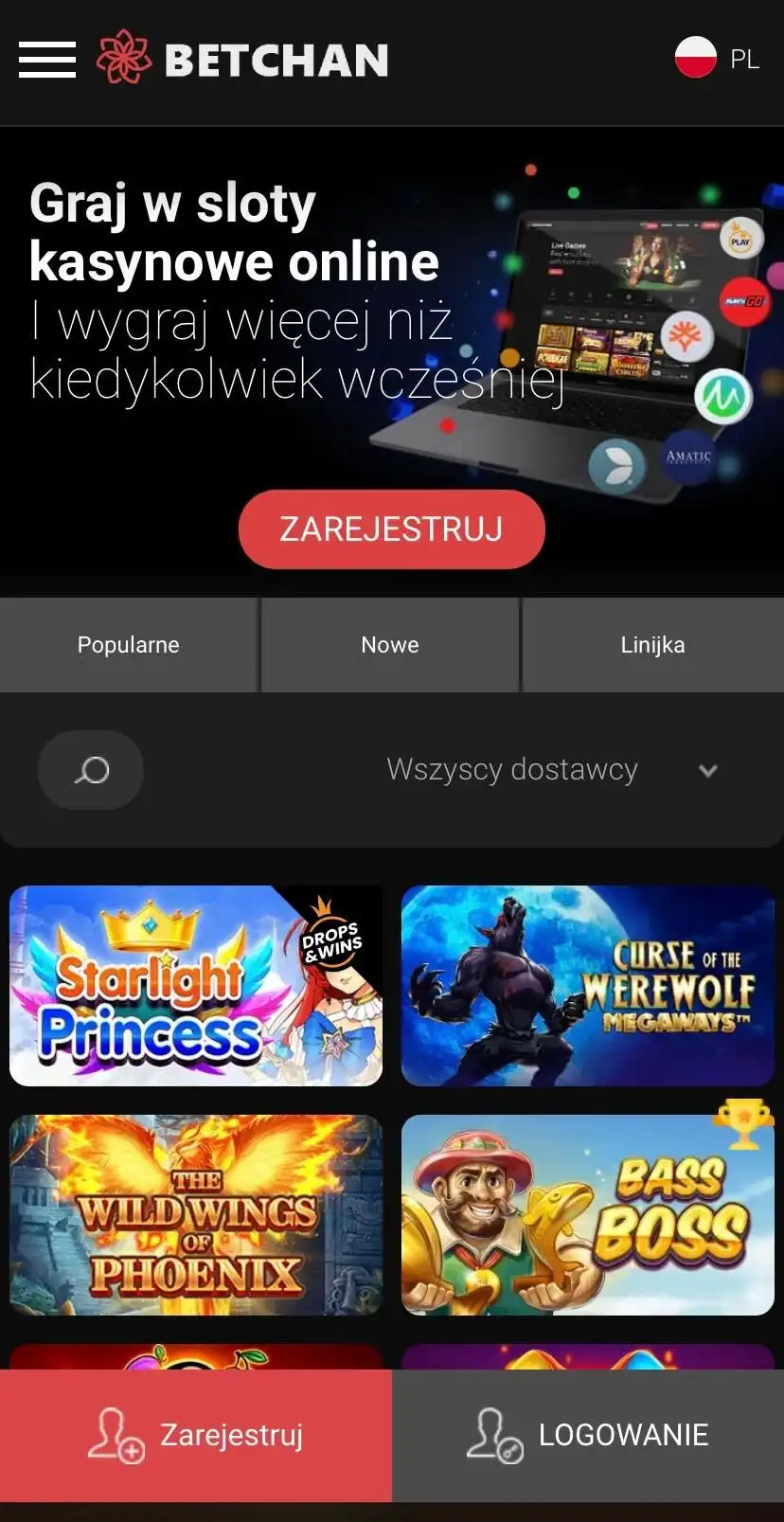This screenshot has height=1522, width=784.
Task: Open the Bass Boss slot
Action: (x=587, y=1215)
